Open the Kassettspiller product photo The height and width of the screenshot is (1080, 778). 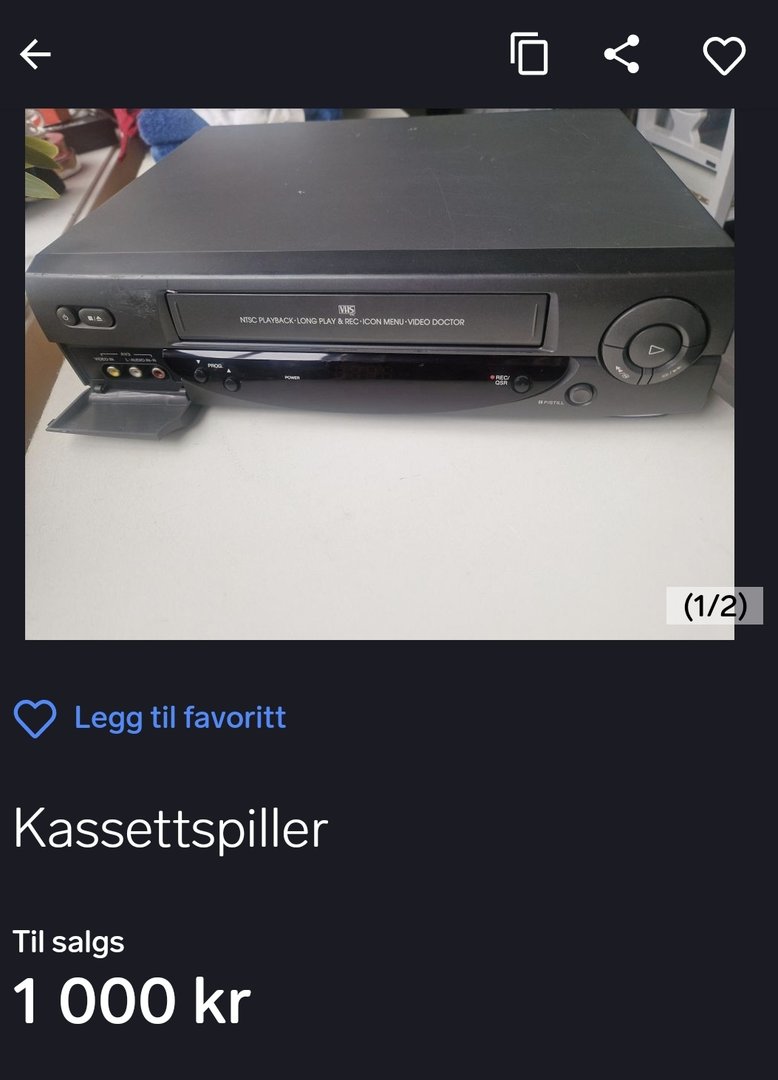coord(380,374)
